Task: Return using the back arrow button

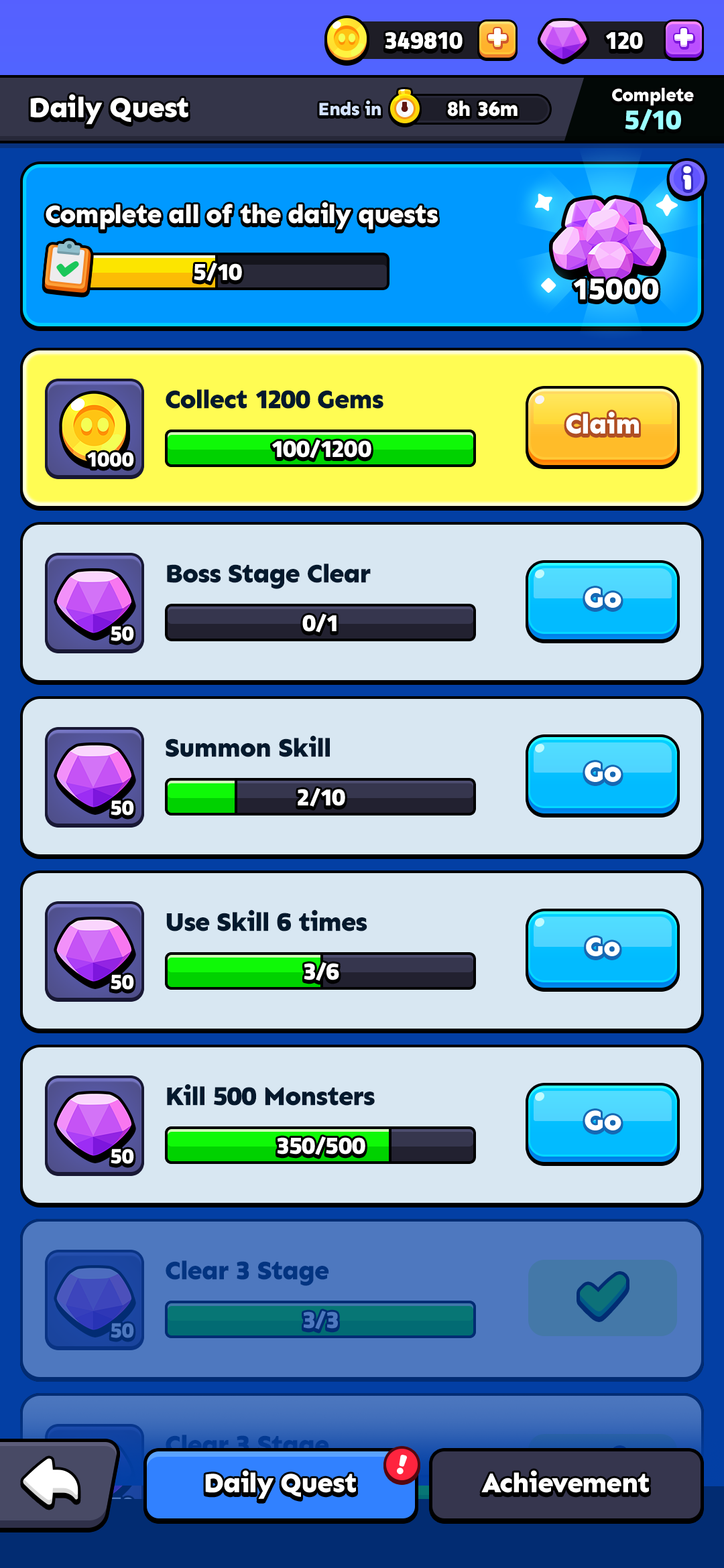Action: (55, 1485)
